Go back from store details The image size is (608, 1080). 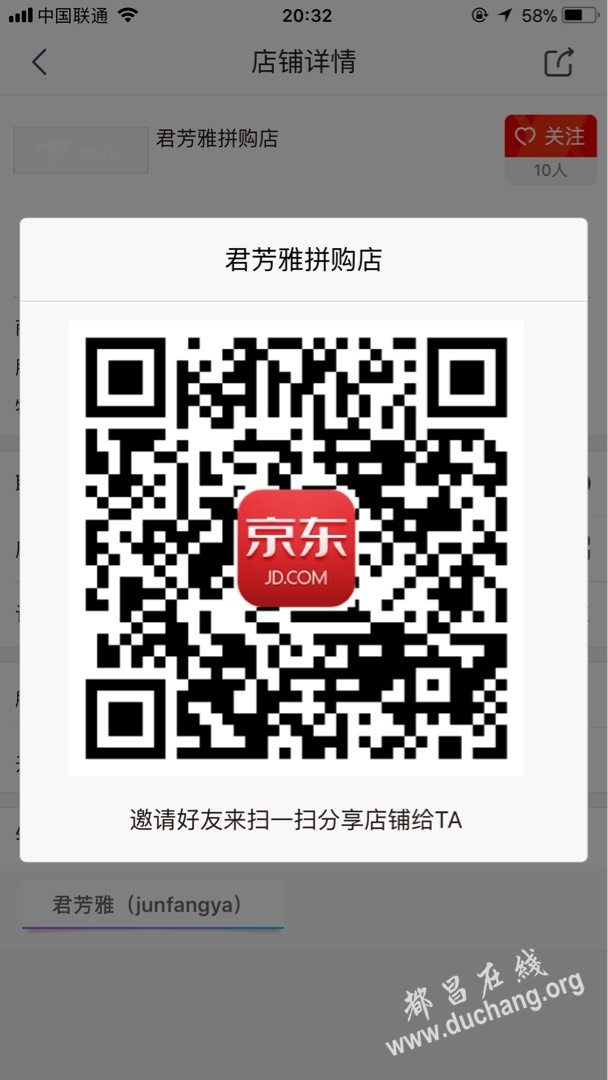[x=39, y=62]
